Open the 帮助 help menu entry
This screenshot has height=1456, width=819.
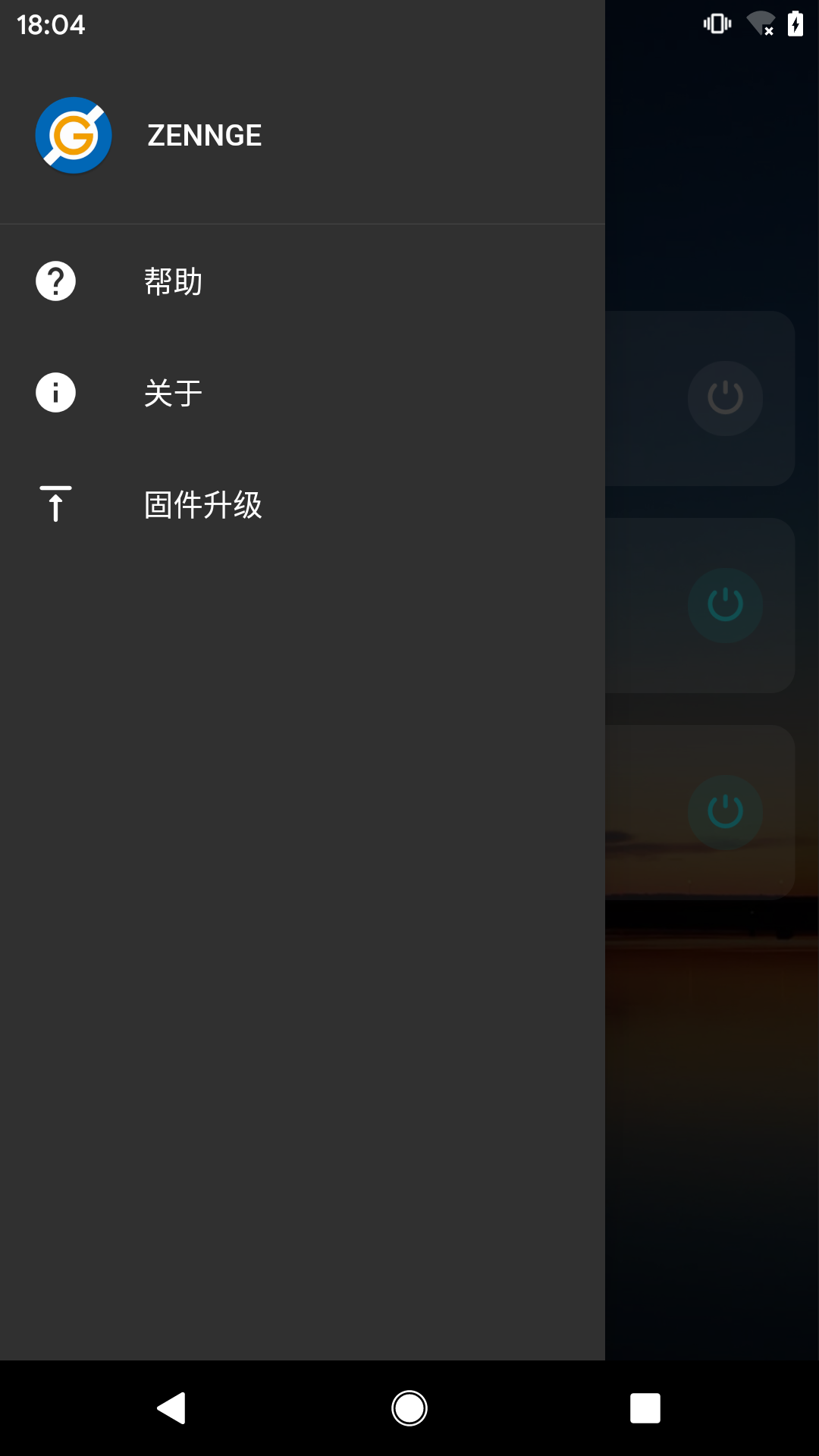point(173,281)
